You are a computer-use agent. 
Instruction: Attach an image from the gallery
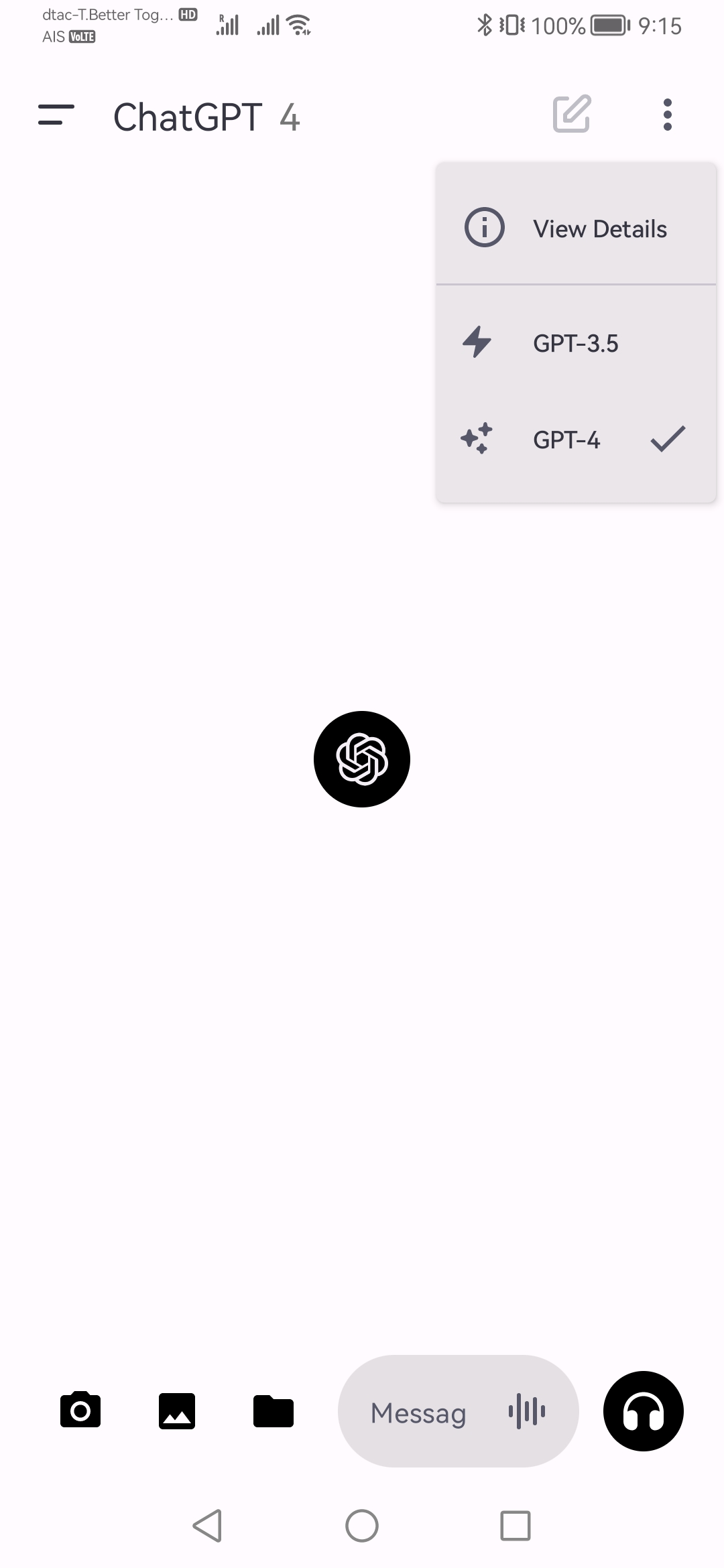point(177,1411)
